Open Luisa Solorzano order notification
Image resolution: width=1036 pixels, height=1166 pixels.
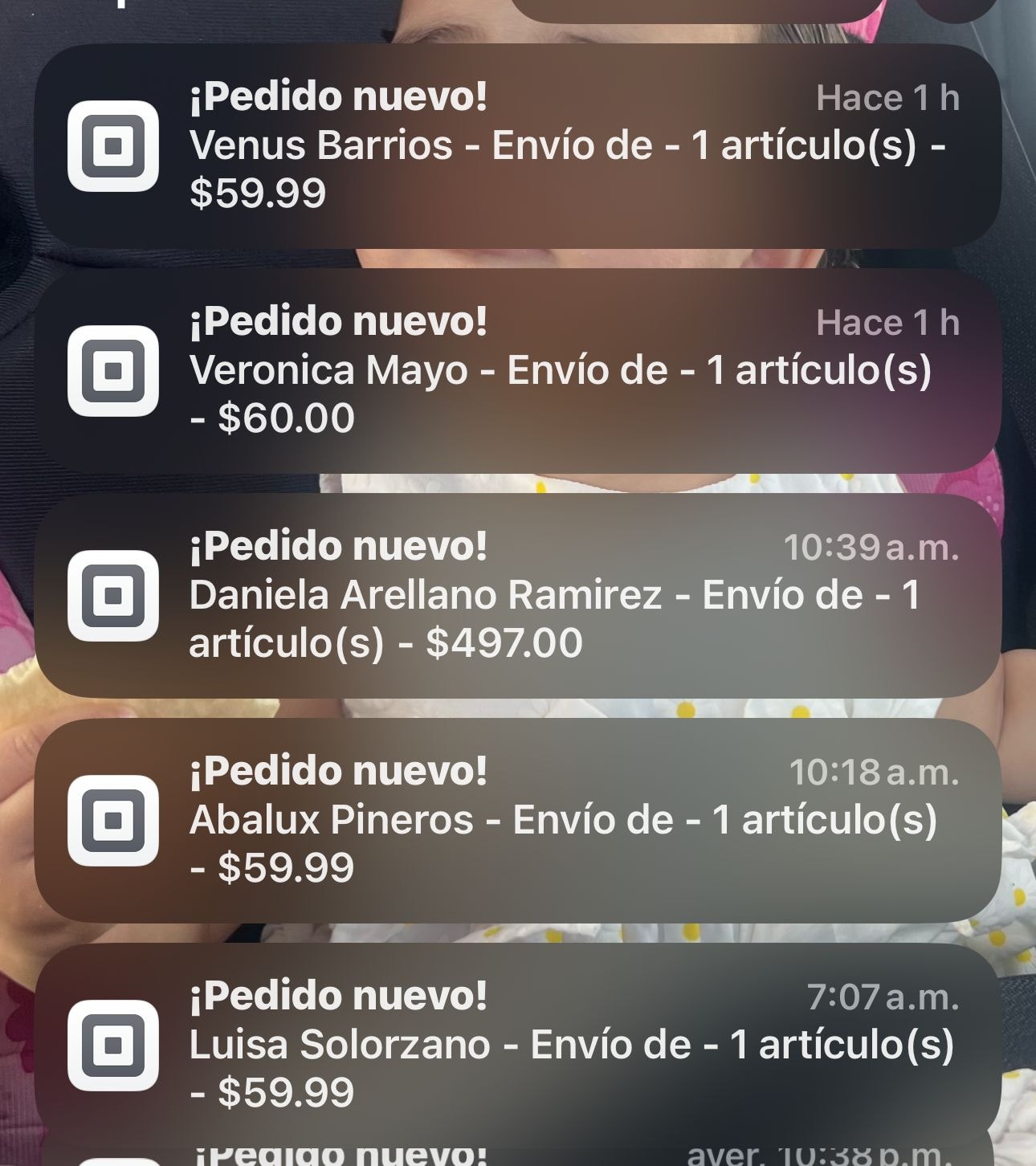point(518,1044)
